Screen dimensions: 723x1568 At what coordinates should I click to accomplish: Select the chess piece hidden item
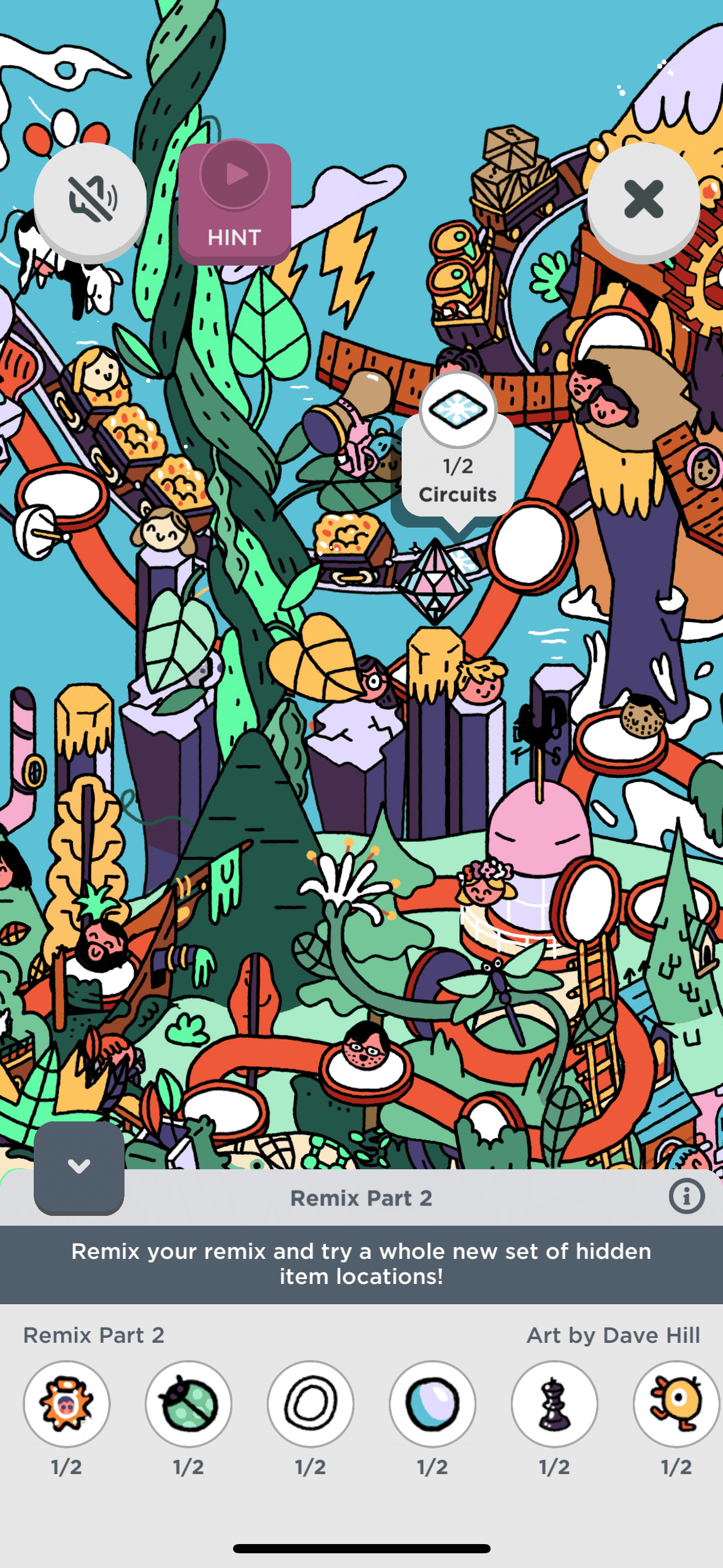[x=554, y=1404]
